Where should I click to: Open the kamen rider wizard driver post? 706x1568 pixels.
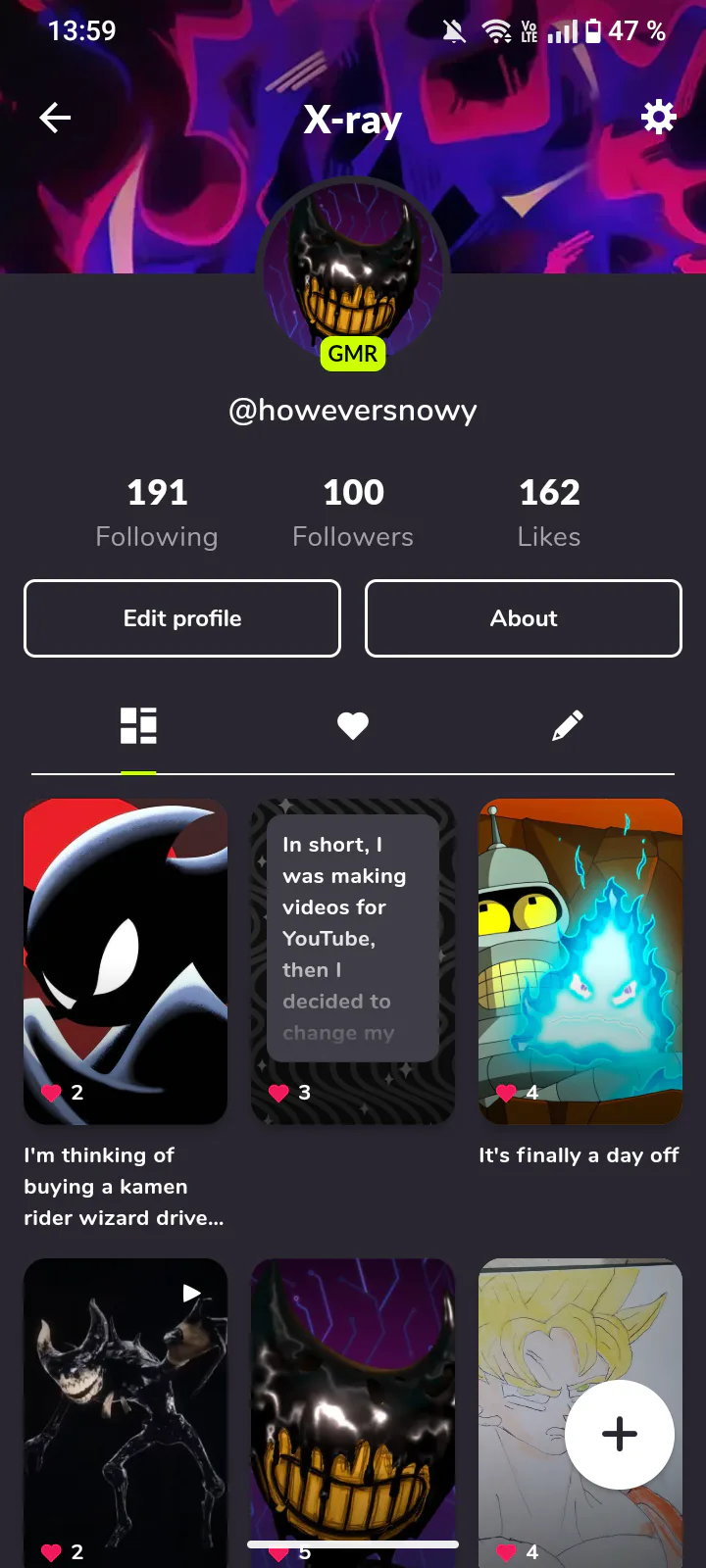click(x=126, y=960)
